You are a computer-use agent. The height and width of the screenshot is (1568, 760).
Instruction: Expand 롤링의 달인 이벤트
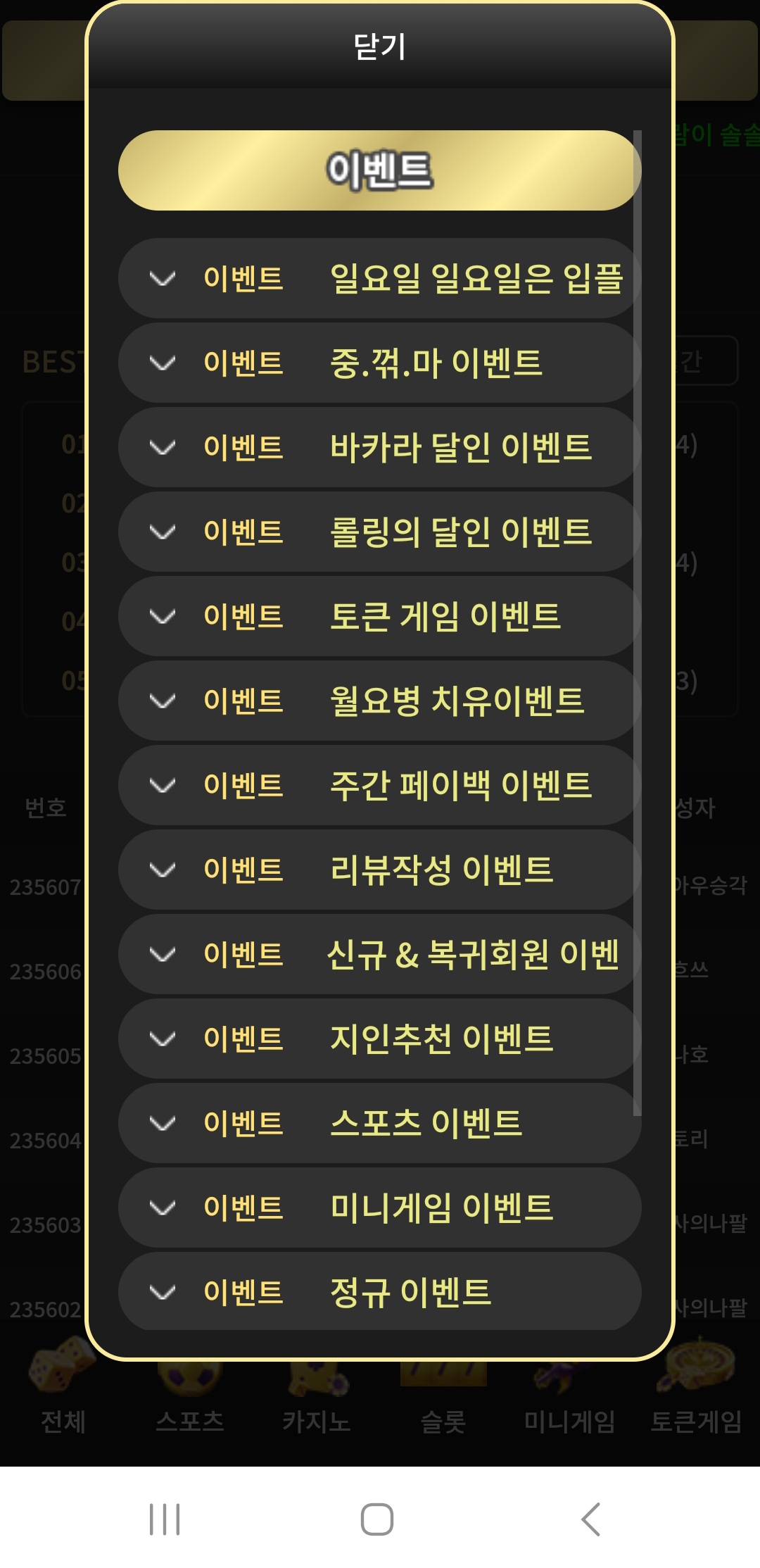[379, 532]
